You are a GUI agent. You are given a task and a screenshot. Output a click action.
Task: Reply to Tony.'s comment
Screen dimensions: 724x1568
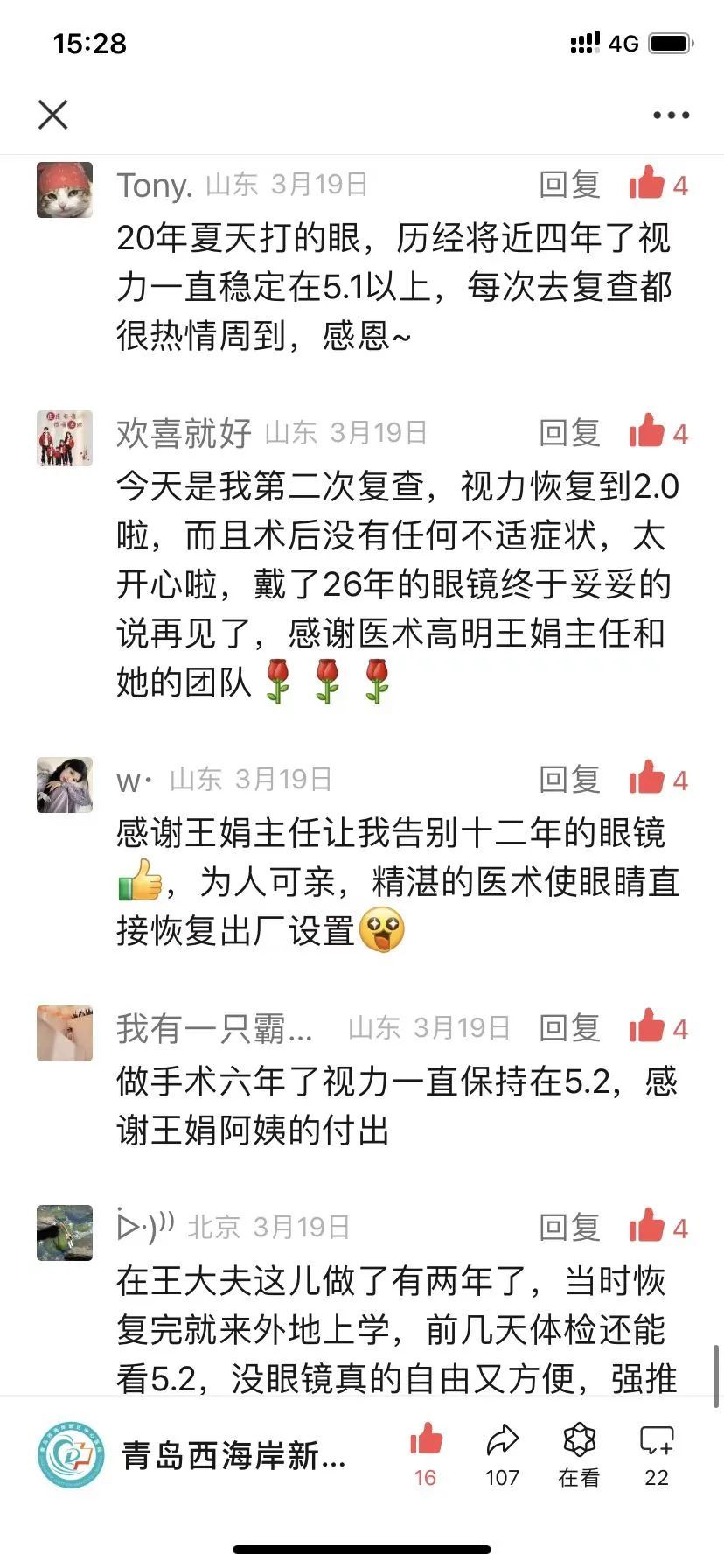click(569, 185)
